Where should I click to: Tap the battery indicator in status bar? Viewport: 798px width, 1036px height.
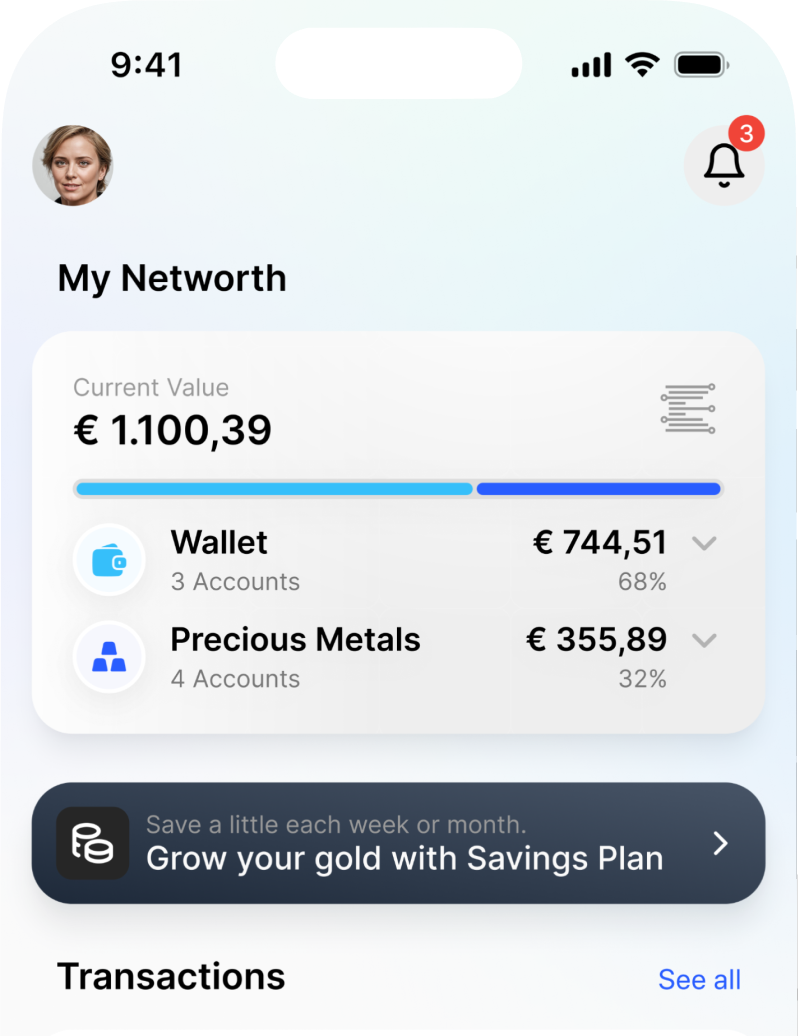tap(701, 64)
